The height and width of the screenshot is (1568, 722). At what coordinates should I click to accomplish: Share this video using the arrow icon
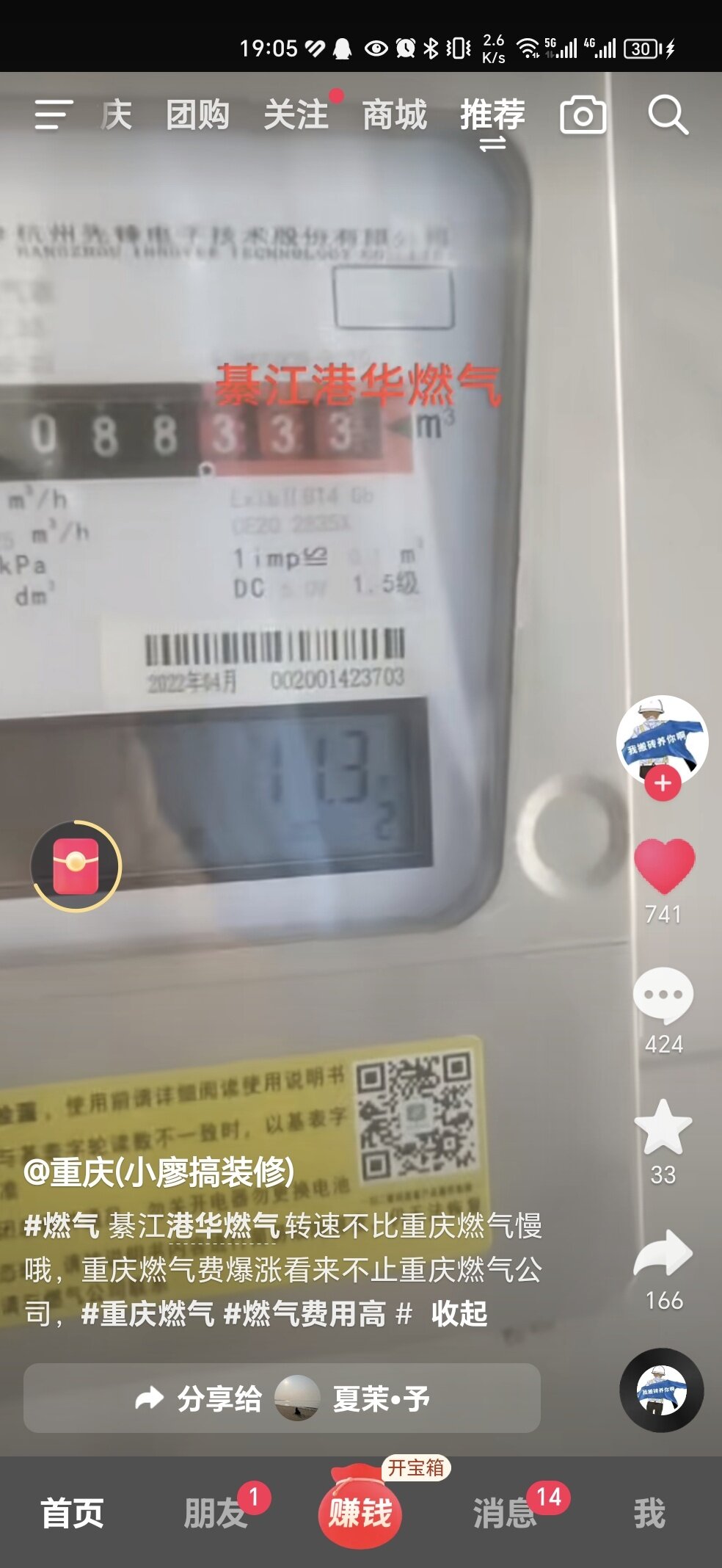(663, 1254)
